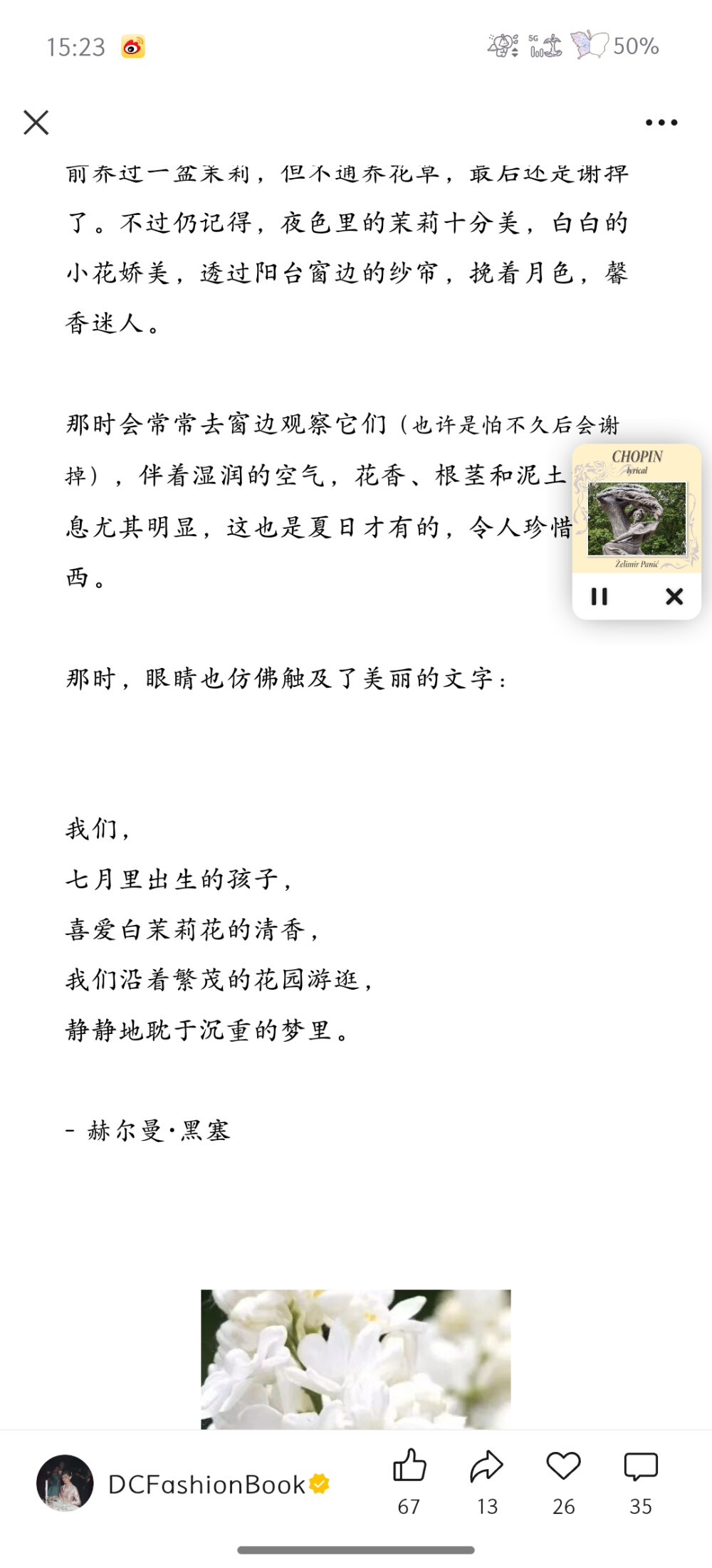The height and width of the screenshot is (1568, 712).
Task: Dismiss the floating Chopin music widget
Action: click(x=674, y=596)
